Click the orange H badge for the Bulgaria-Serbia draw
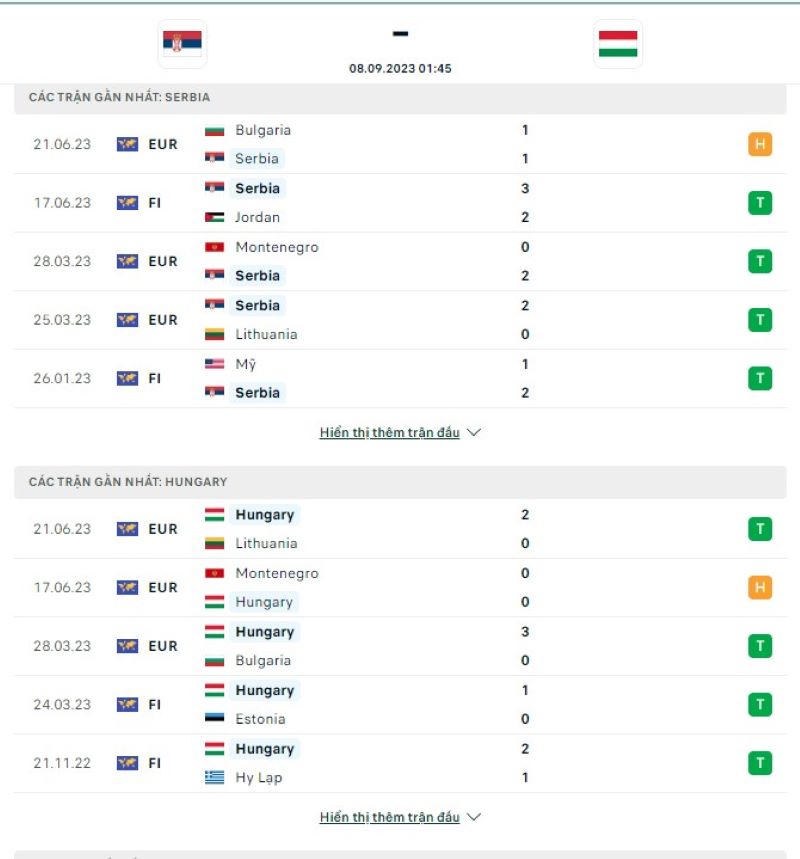This screenshot has height=859, width=800. (760, 144)
